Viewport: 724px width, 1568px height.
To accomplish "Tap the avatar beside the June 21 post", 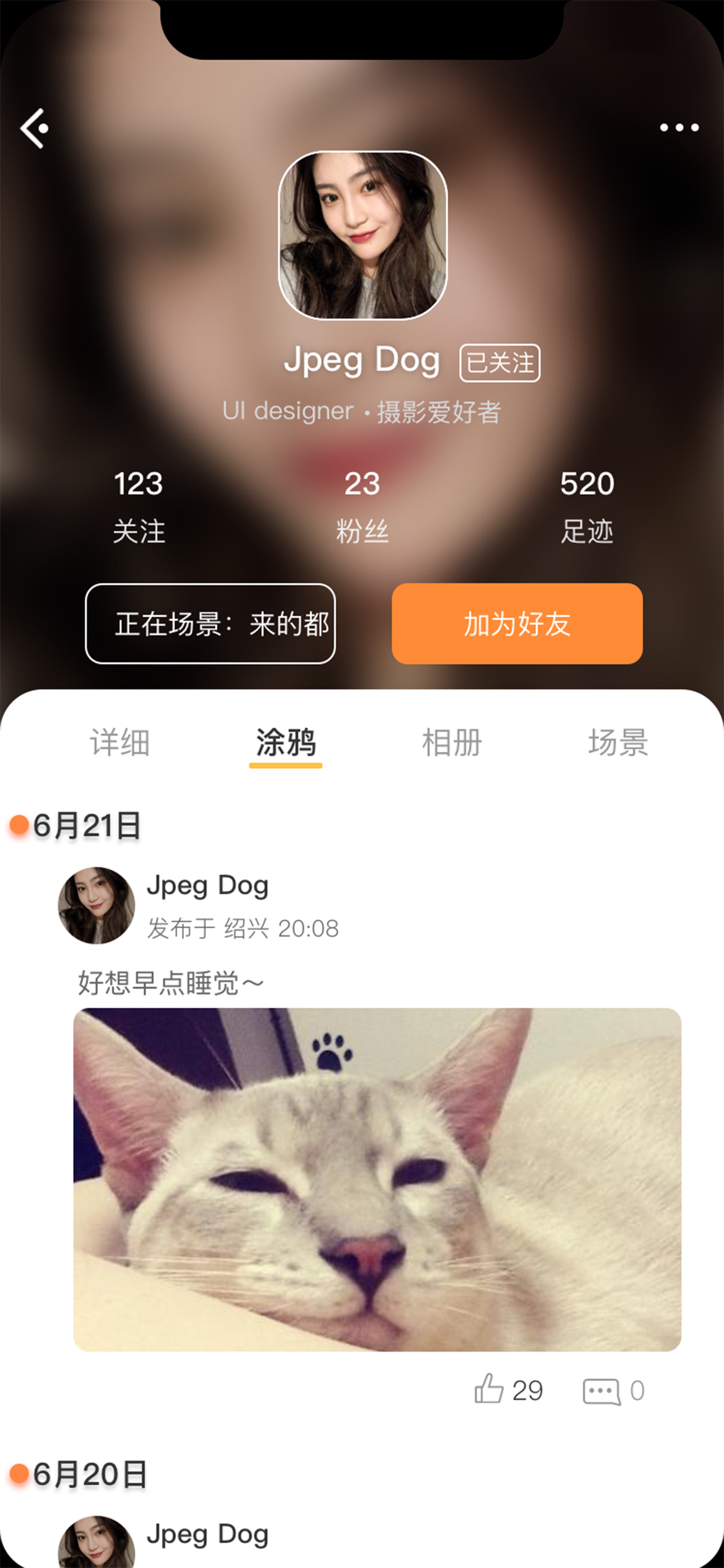I will [97, 904].
